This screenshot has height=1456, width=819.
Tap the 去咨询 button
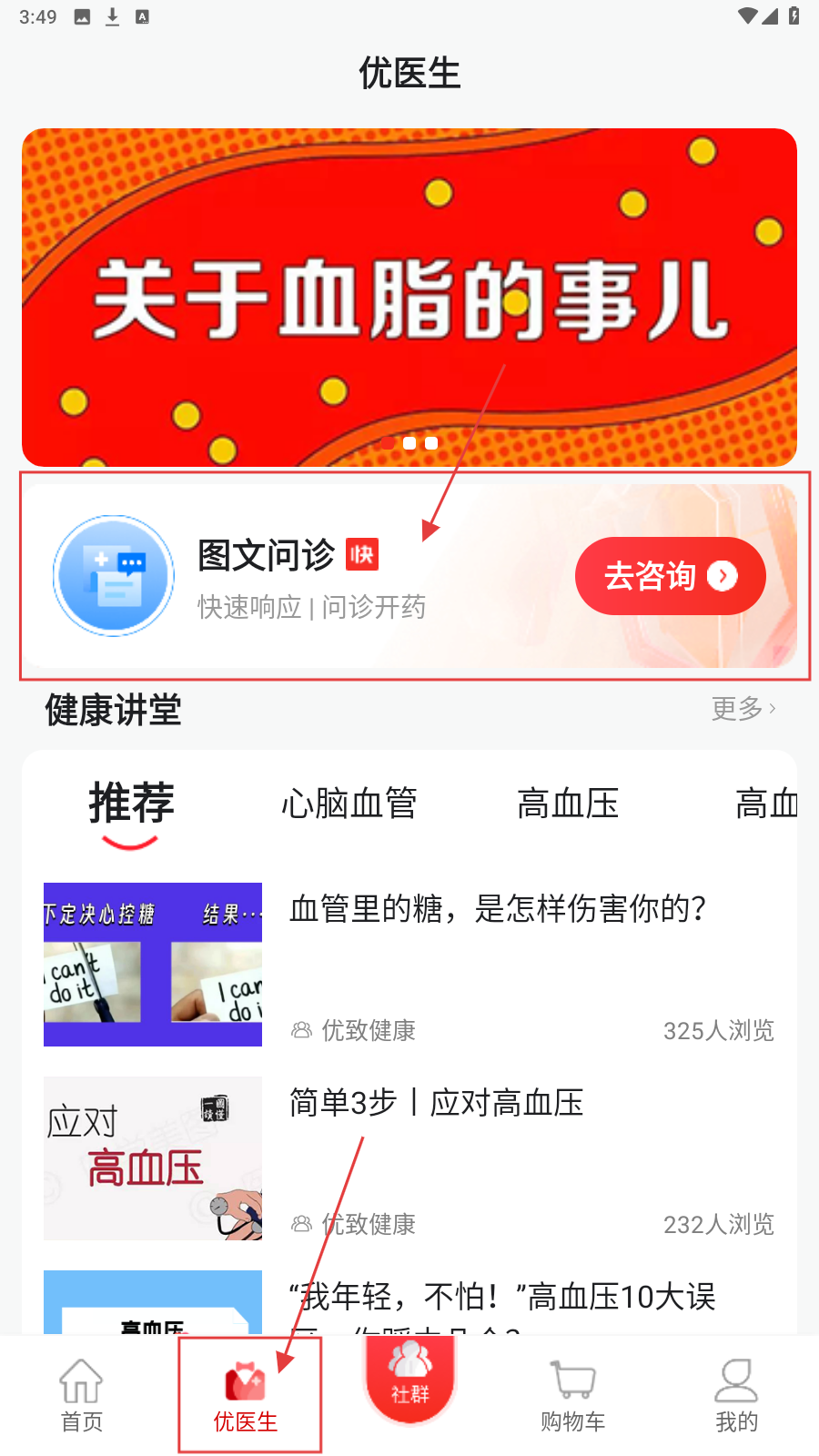click(670, 576)
